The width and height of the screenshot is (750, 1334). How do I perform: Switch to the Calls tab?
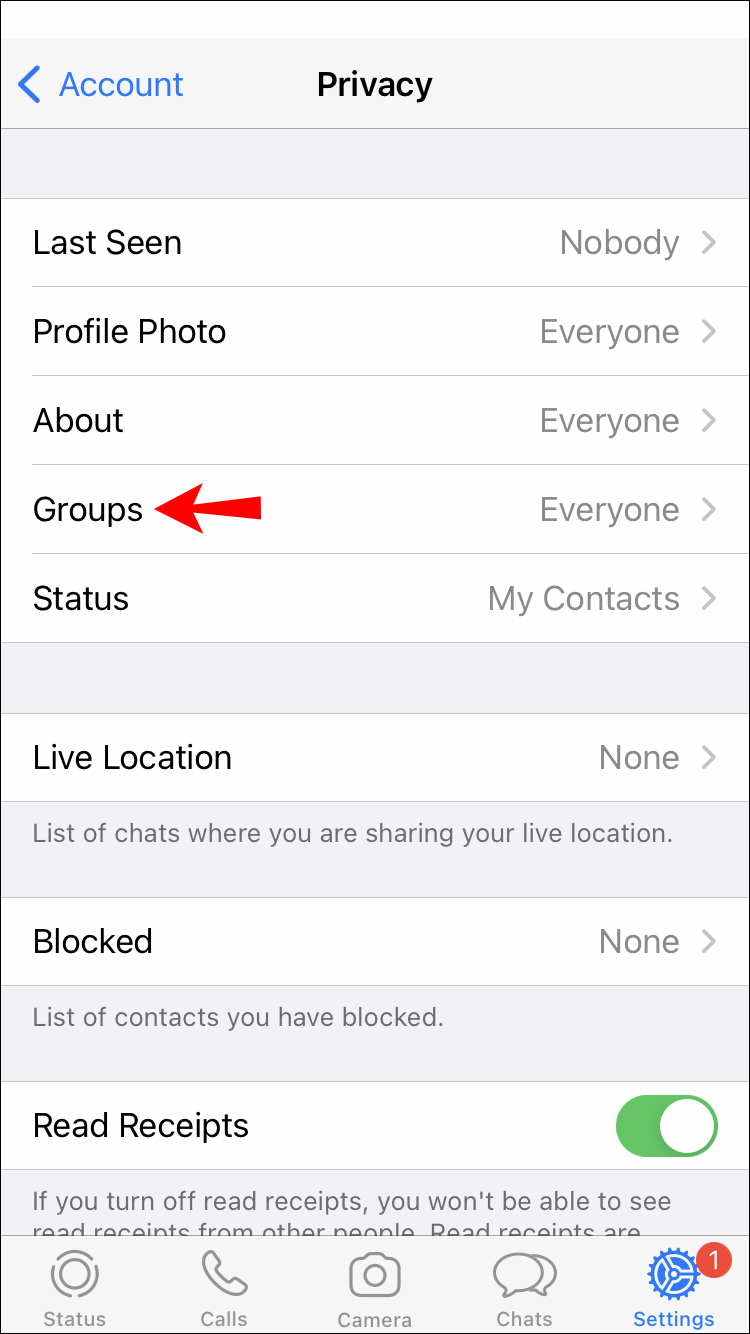pyautogui.click(x=224, y=1287)
